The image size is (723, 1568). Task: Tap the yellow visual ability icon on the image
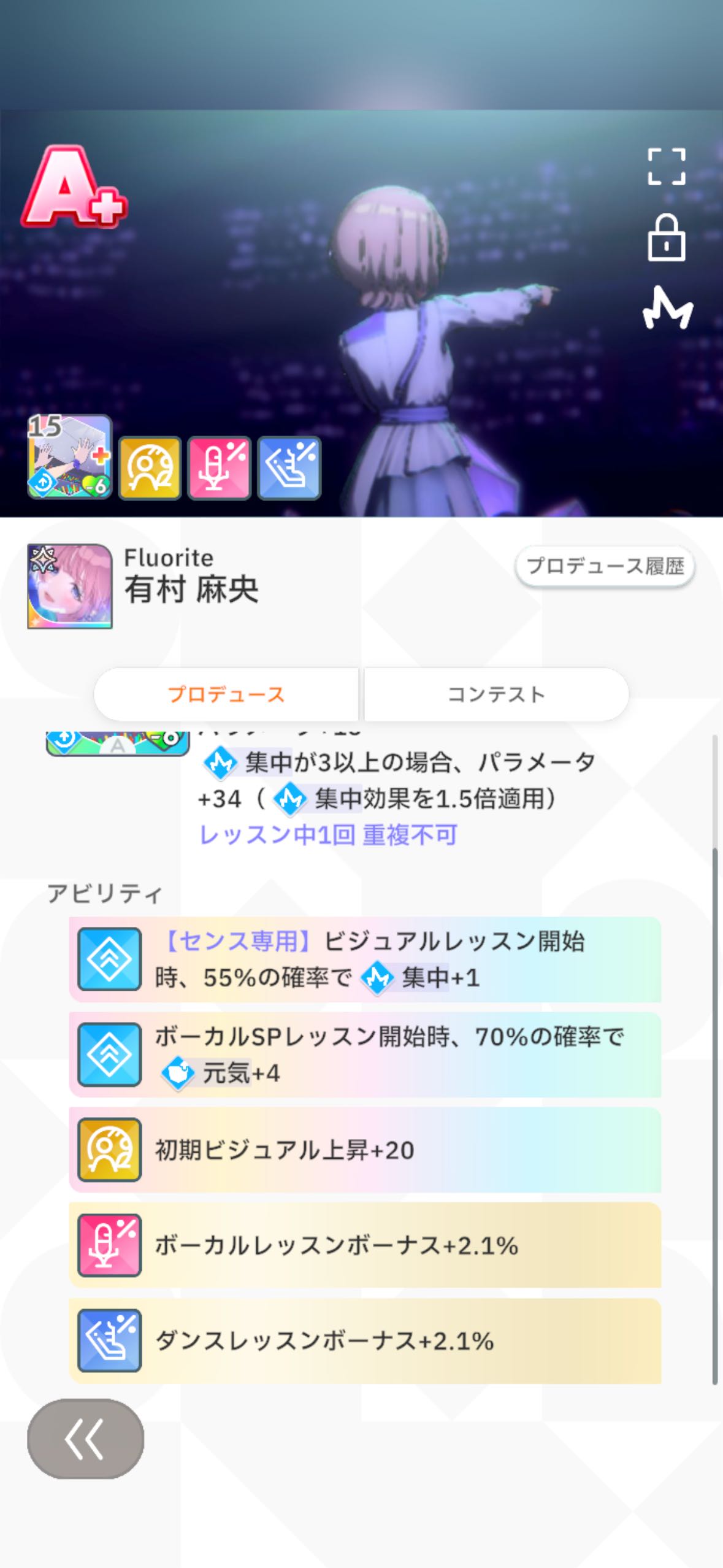coord(149,467)
